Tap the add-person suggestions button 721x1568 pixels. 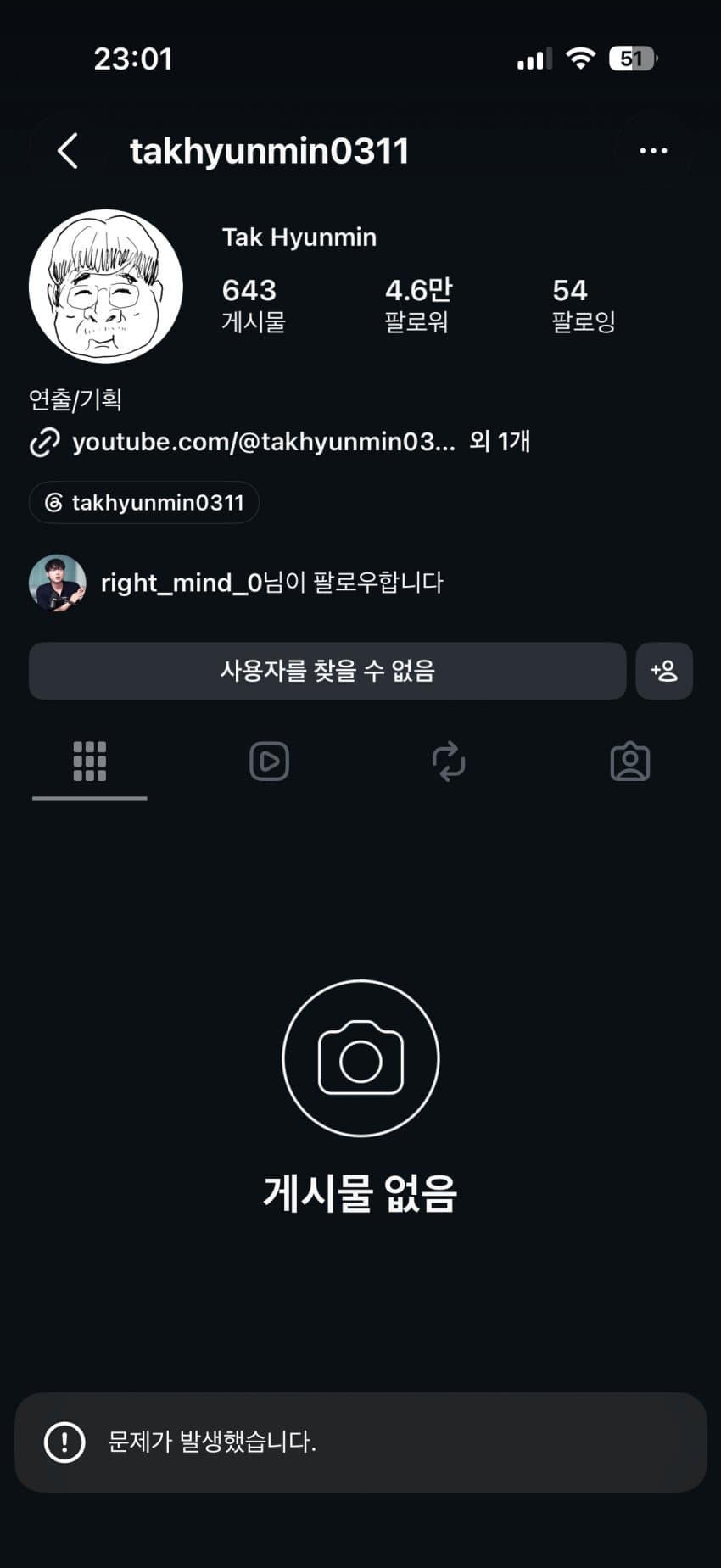tap(664, 671)
